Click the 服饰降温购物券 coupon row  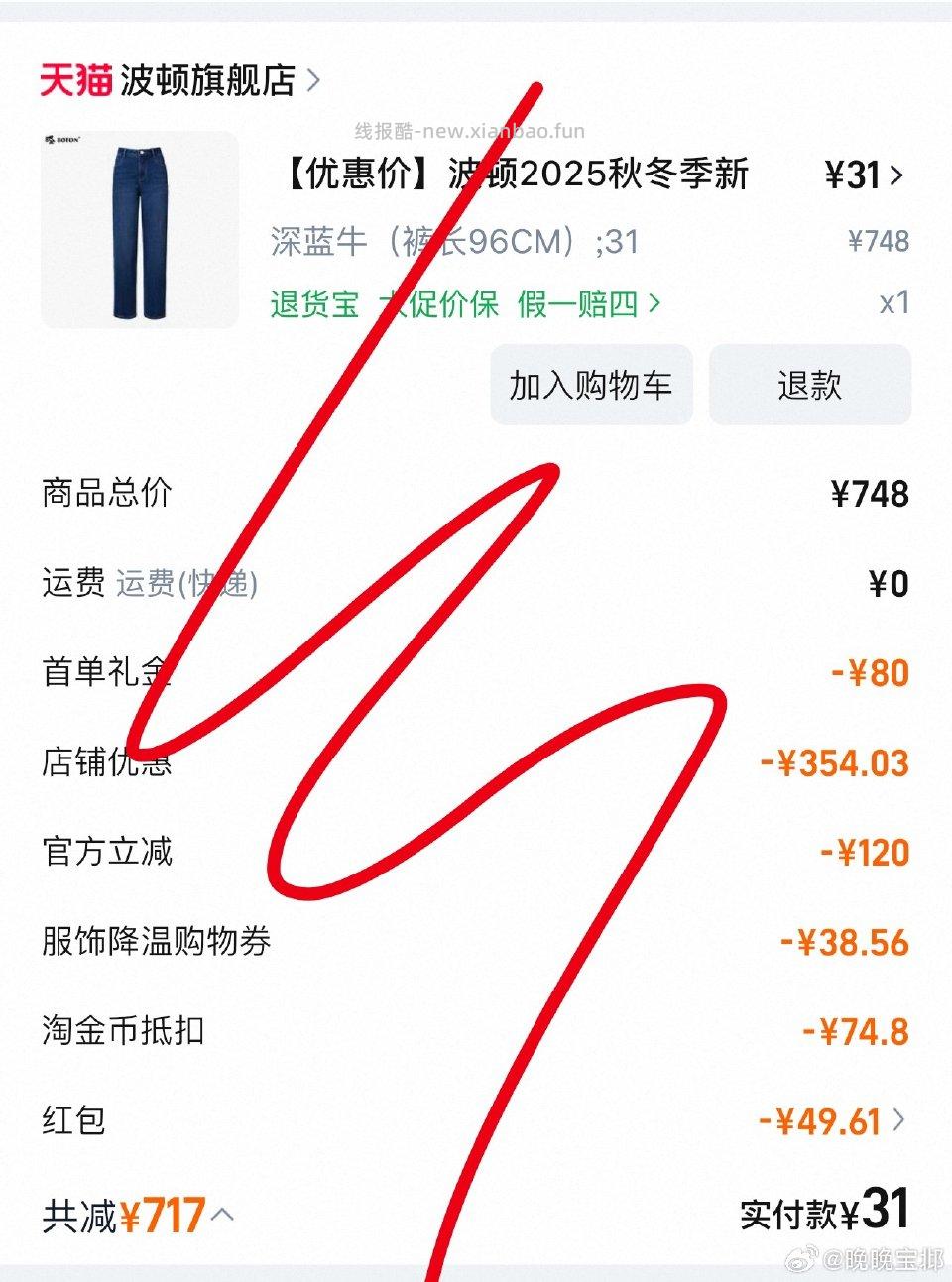pyautogui.click(x=476, y=942)
